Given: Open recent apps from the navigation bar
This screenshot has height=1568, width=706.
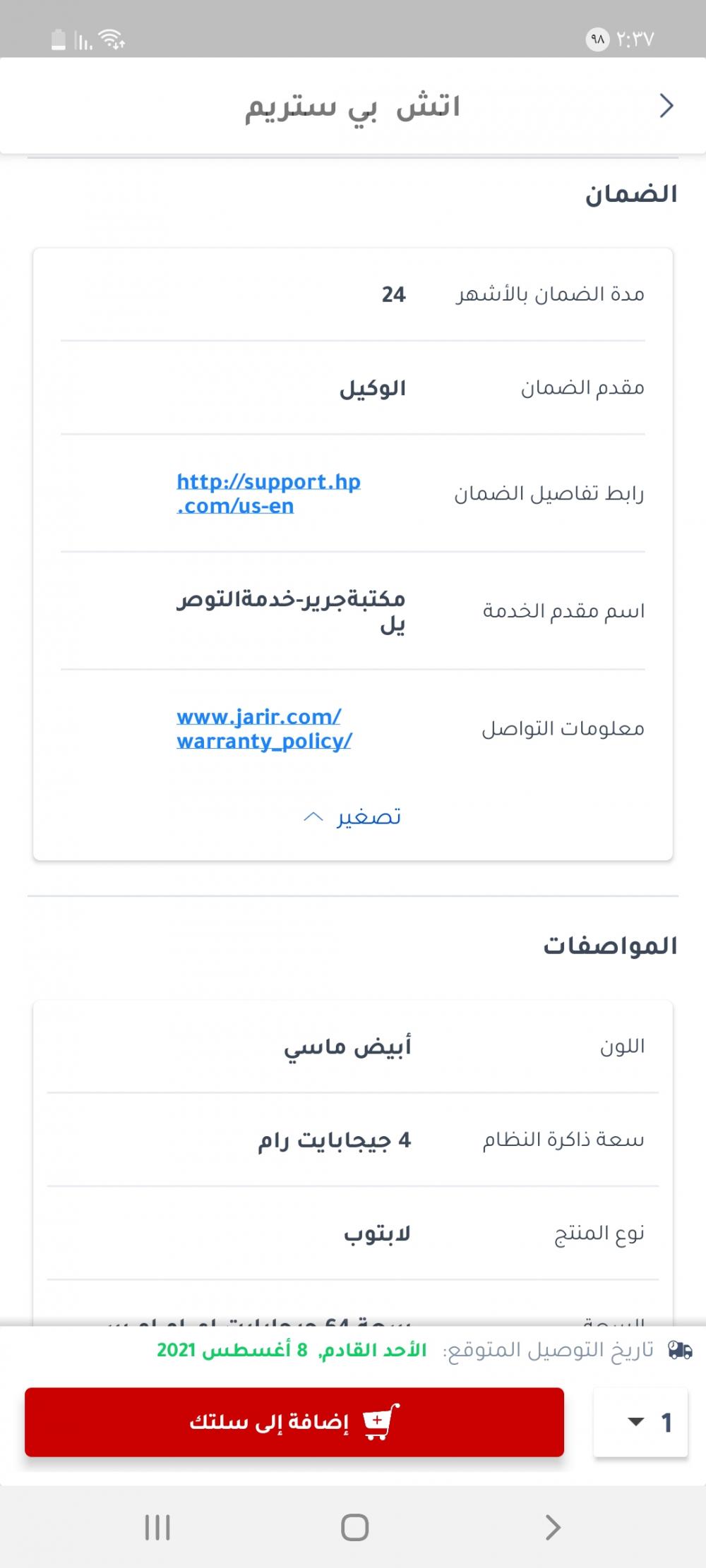Looking at the screenshot, I should coord(157,1528).
